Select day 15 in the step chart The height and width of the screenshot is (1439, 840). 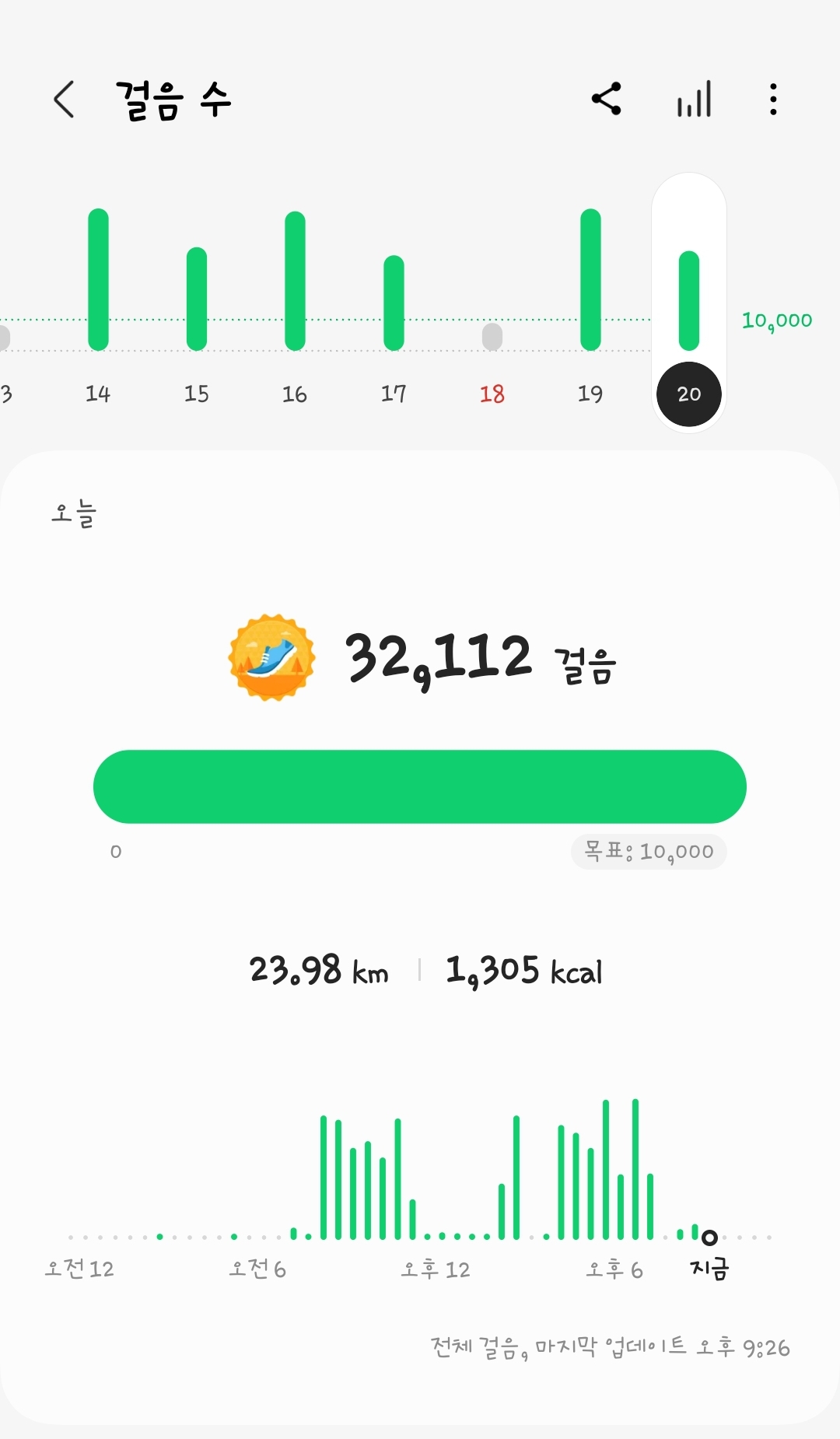click(197, 311)
